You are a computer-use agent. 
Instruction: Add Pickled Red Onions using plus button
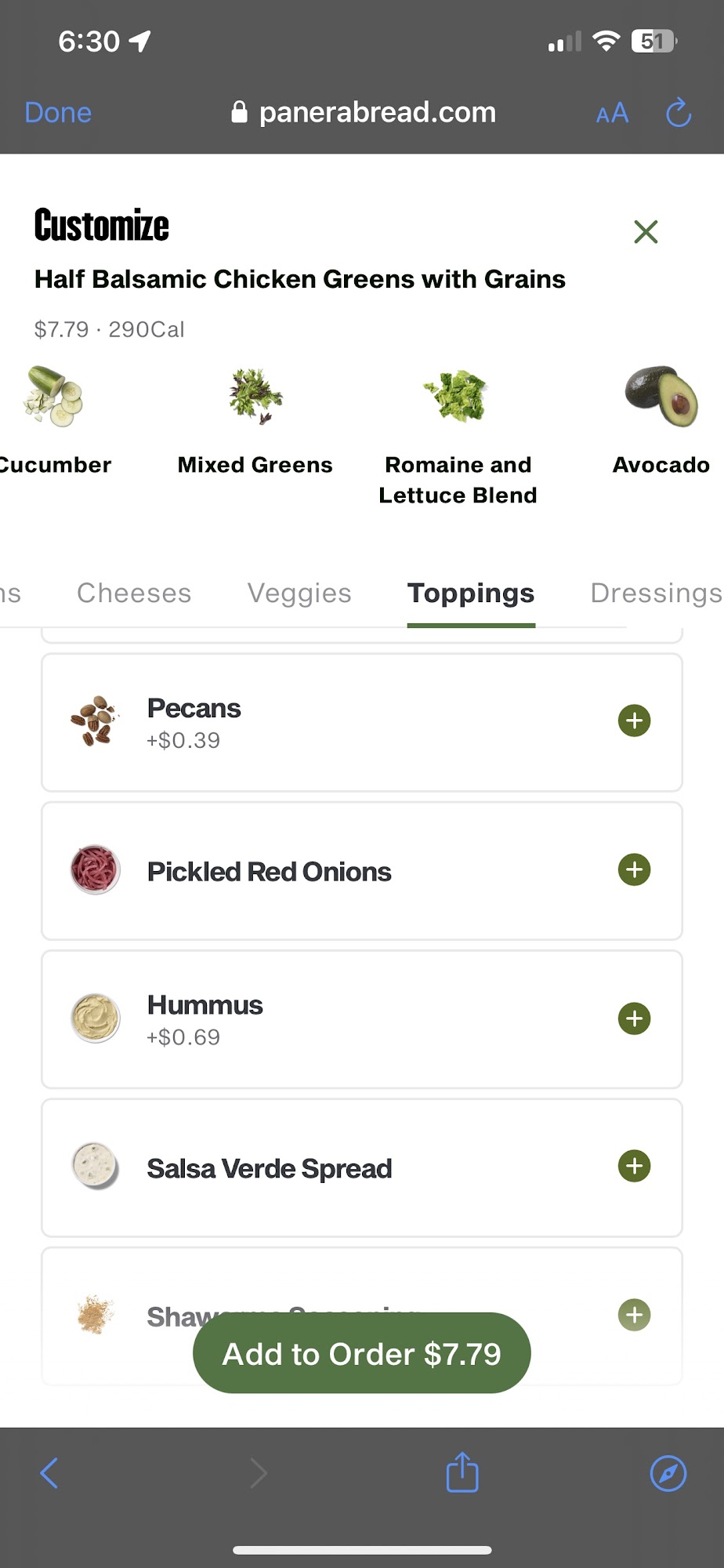click(634, 869)
